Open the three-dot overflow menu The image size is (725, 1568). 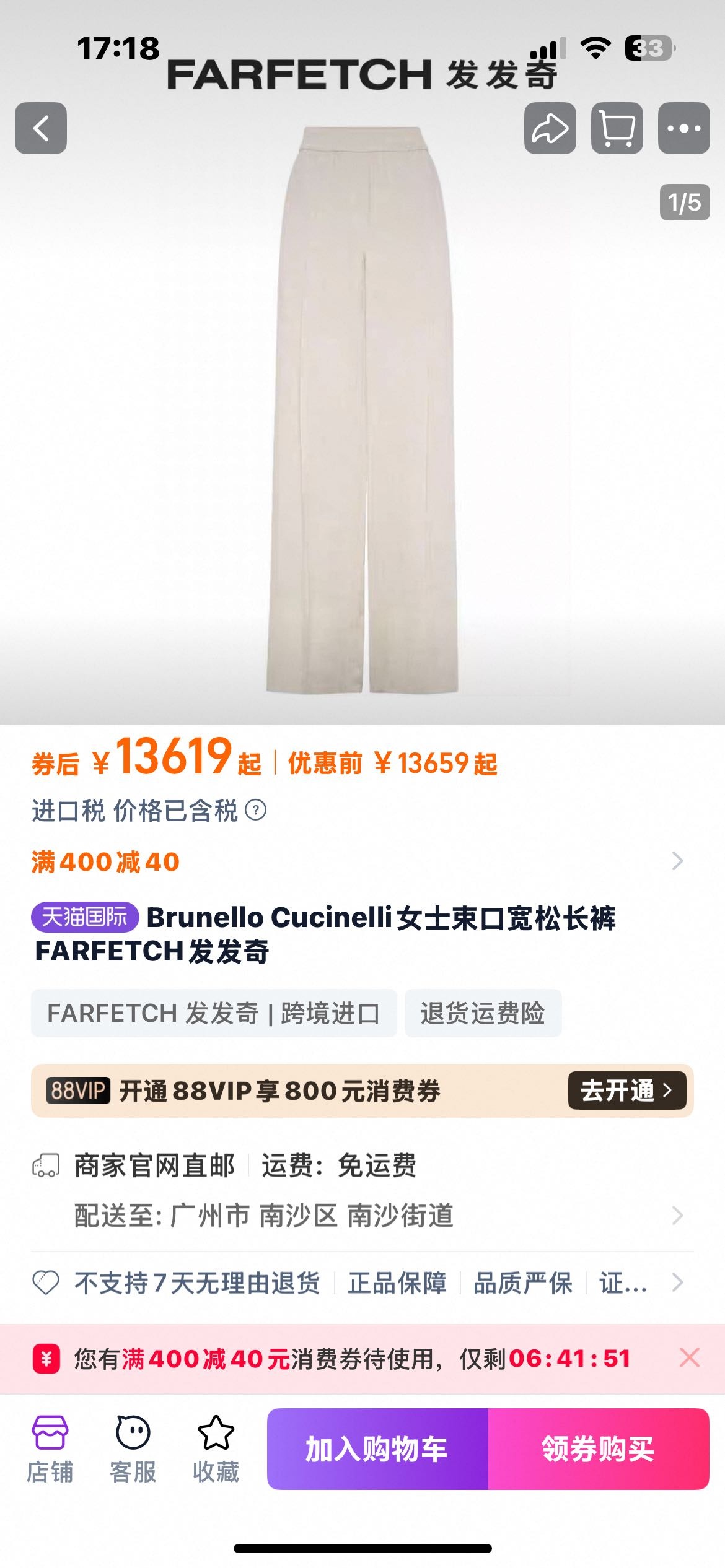click(683, 128)
